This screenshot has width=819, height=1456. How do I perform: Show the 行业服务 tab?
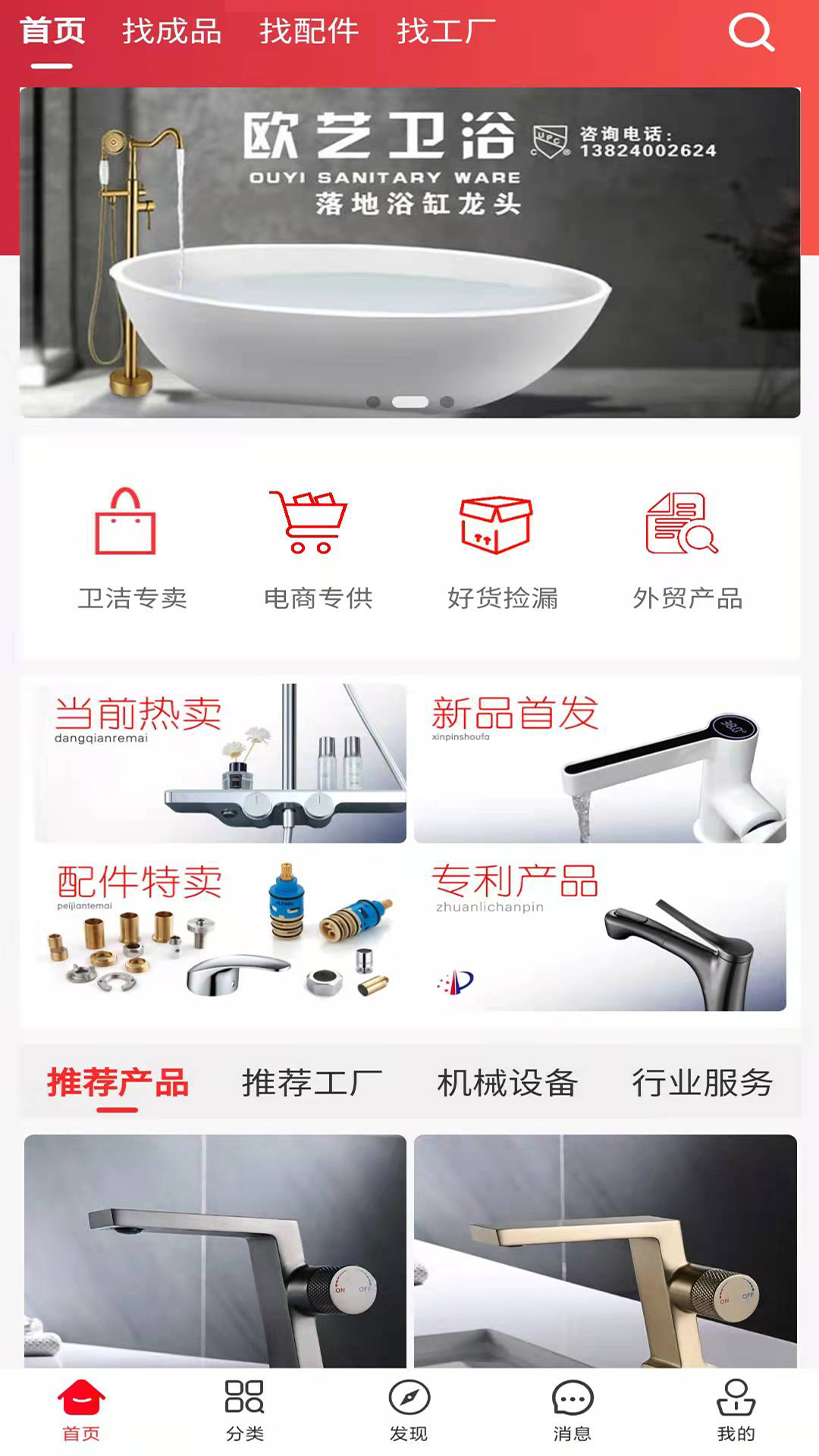coord(702,1082)
